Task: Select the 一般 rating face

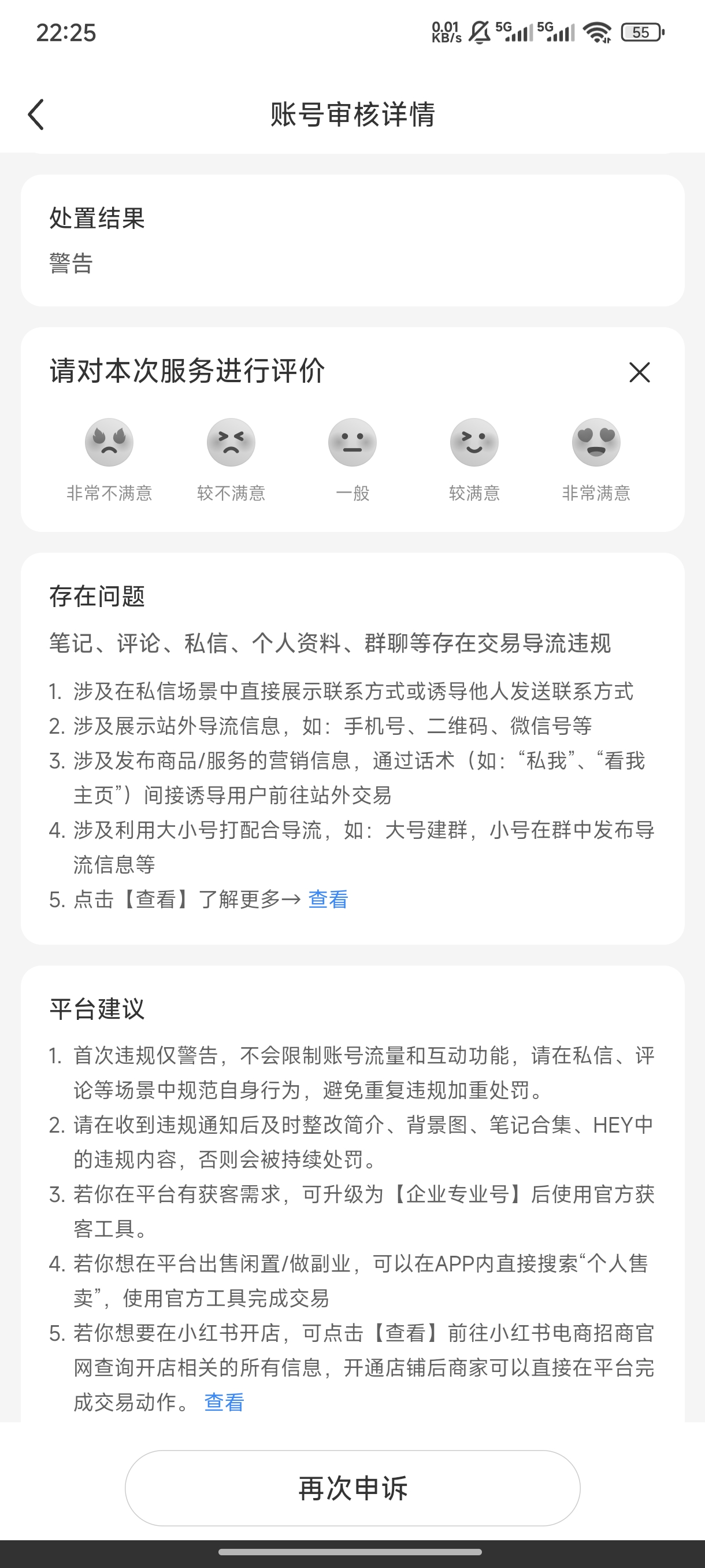Action: [x=352, y=442]
